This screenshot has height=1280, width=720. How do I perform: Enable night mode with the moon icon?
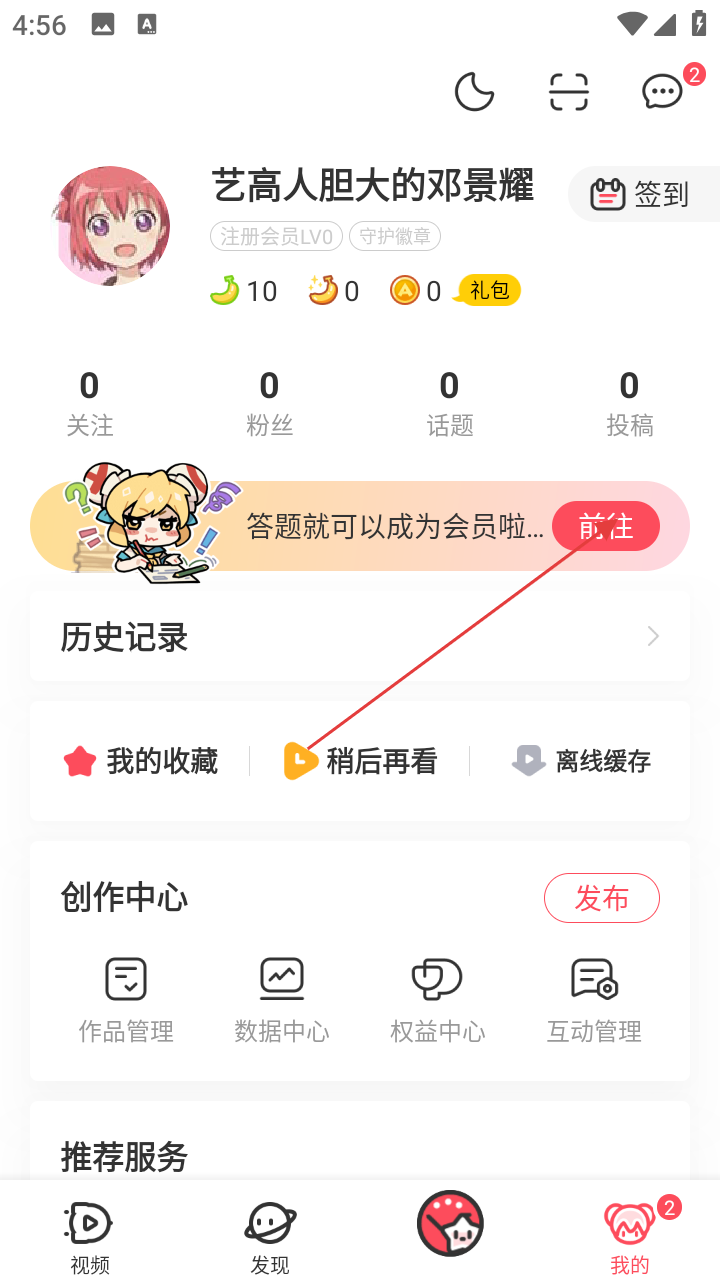[474, 93]
